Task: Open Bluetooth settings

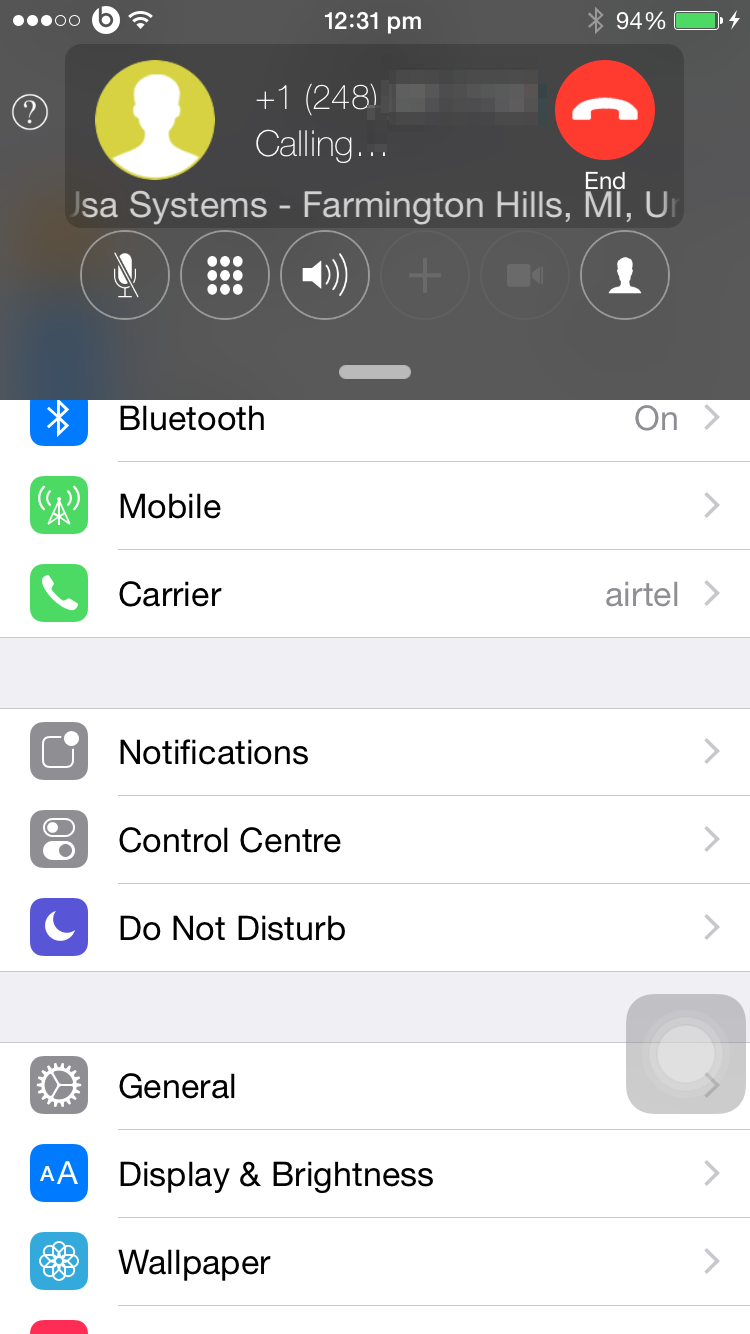Action: click(375, 418)
